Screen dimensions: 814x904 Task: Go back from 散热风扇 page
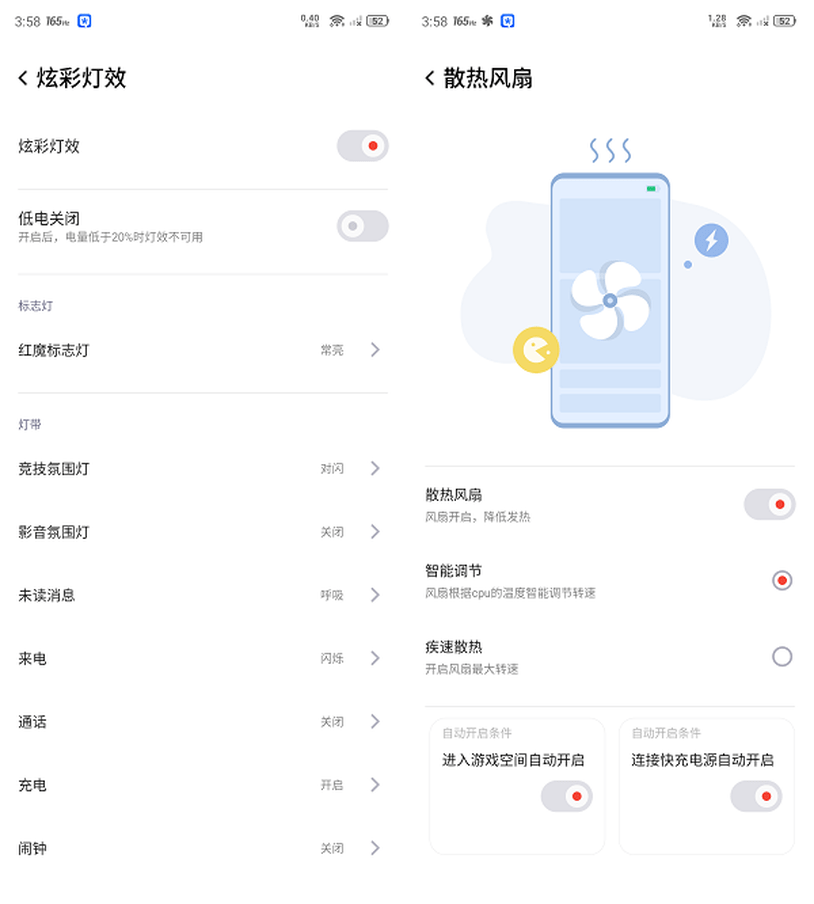(430, 78)
